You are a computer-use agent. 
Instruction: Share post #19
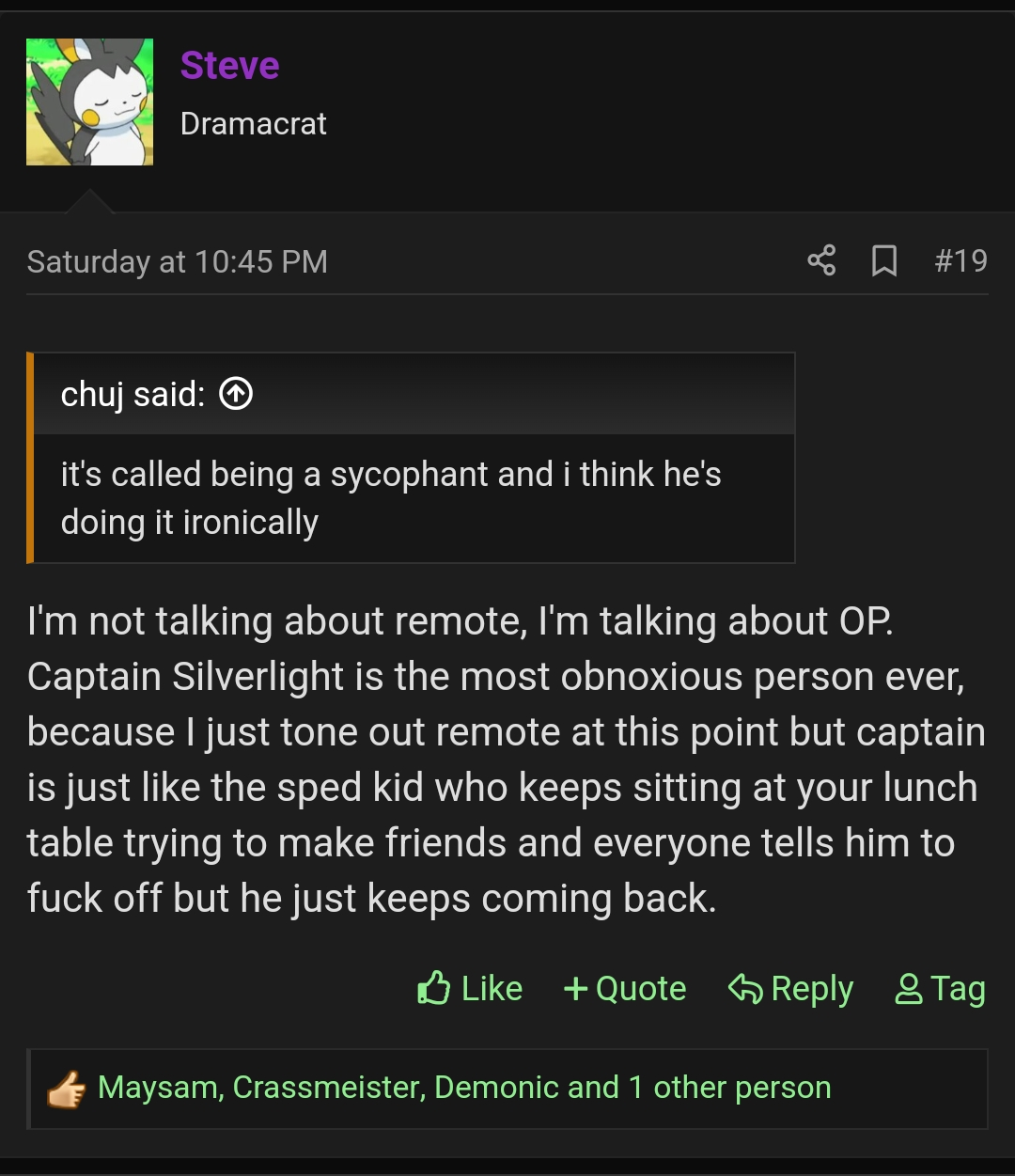820,260
